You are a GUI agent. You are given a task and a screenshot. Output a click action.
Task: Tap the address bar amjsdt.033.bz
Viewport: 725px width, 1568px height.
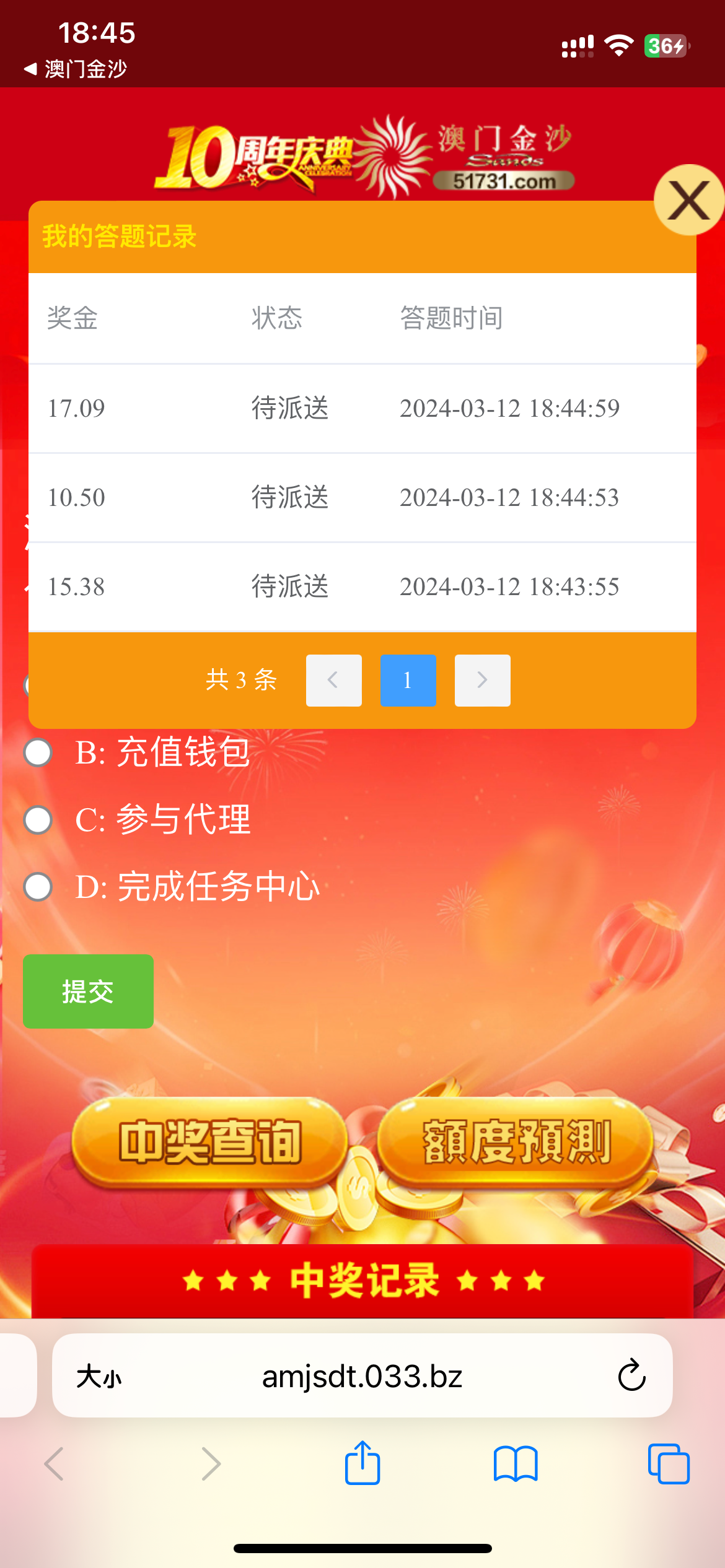[362, 1377]
